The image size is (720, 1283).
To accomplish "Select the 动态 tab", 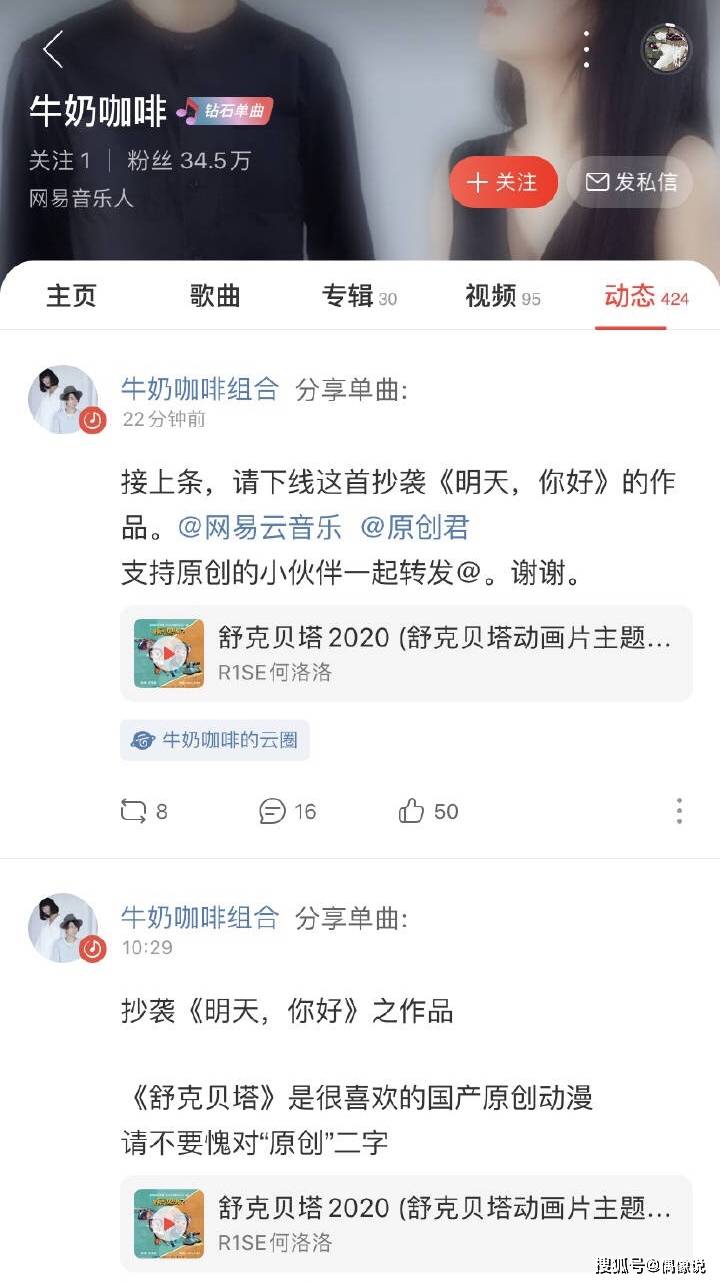I will [645, 296].
